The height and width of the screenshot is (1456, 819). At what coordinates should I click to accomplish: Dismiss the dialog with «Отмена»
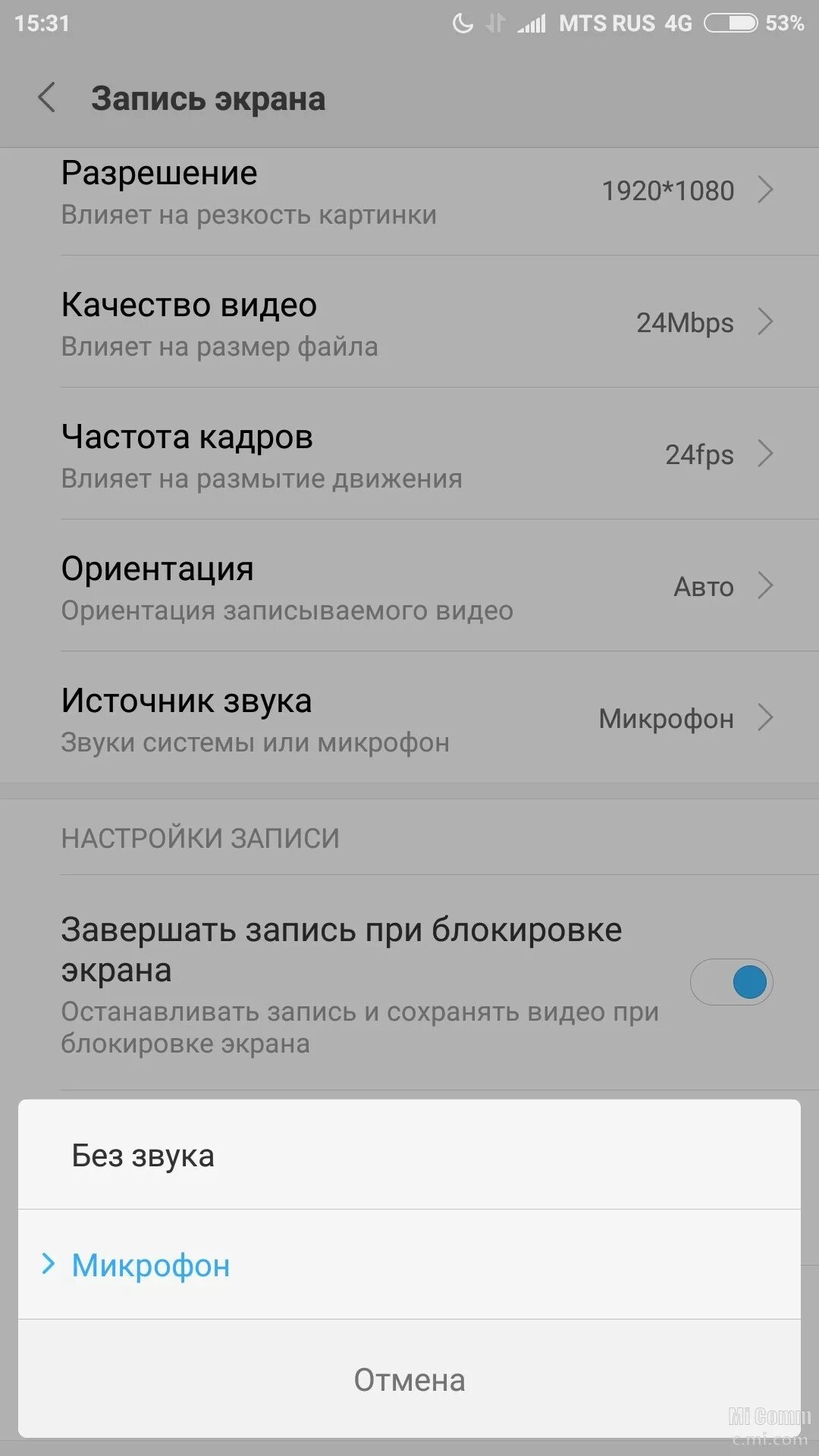point(409,1379)
